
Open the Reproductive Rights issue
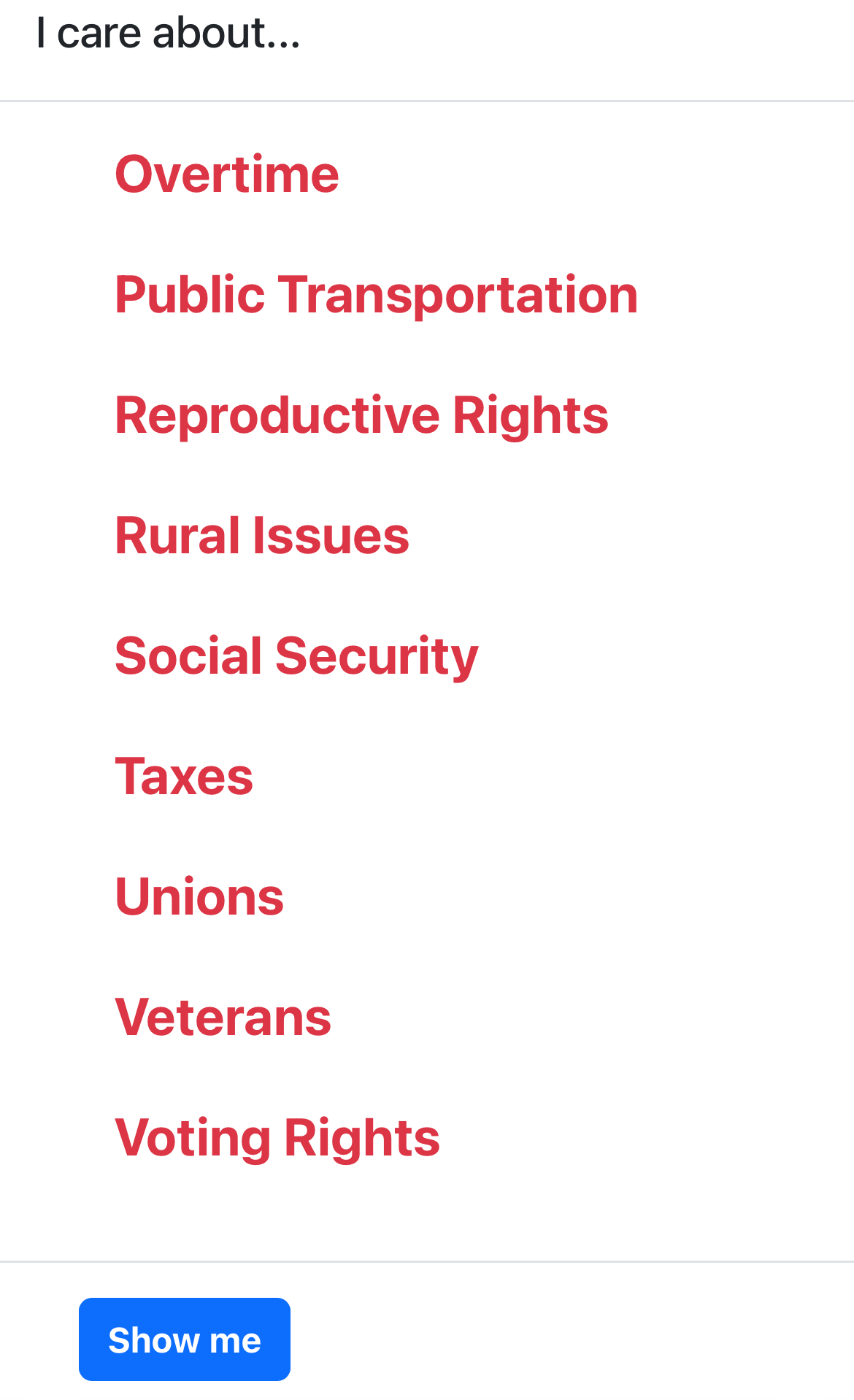point(361,416)
